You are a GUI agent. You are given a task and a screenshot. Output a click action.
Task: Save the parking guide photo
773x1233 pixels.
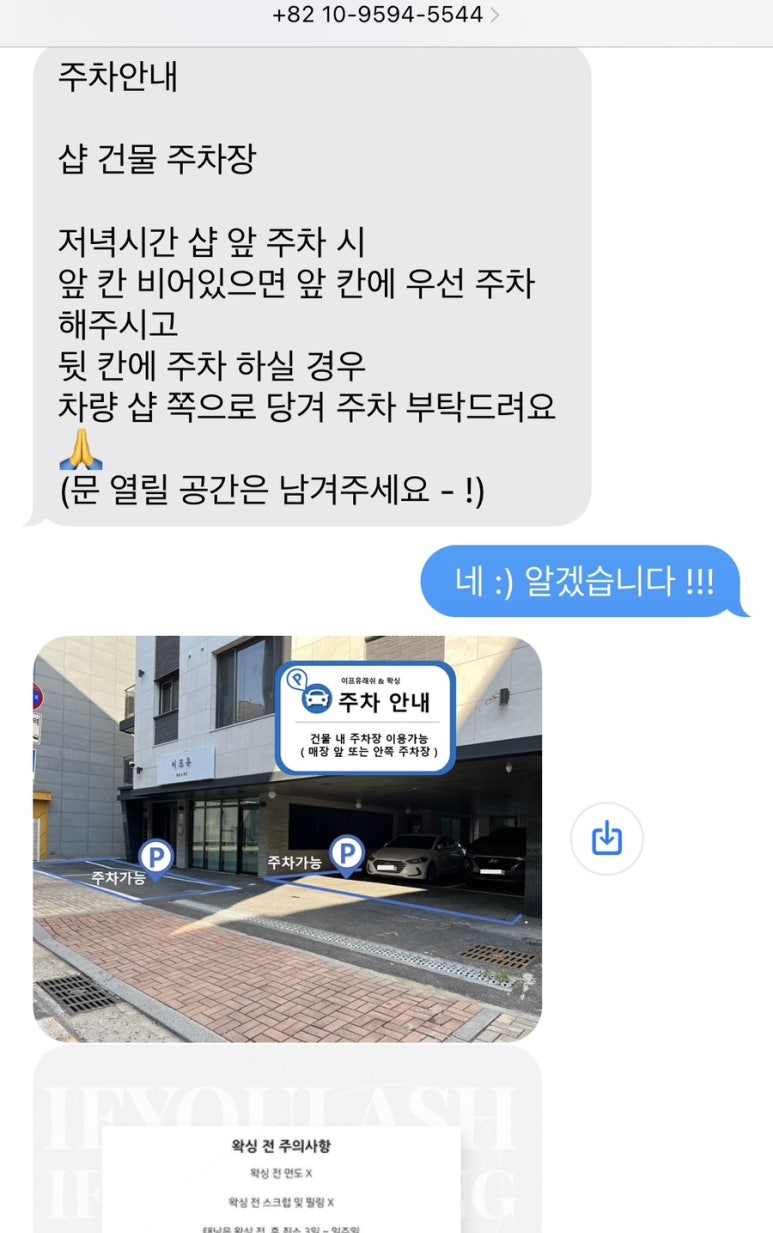pyautogui.click(x=606, y=839)
